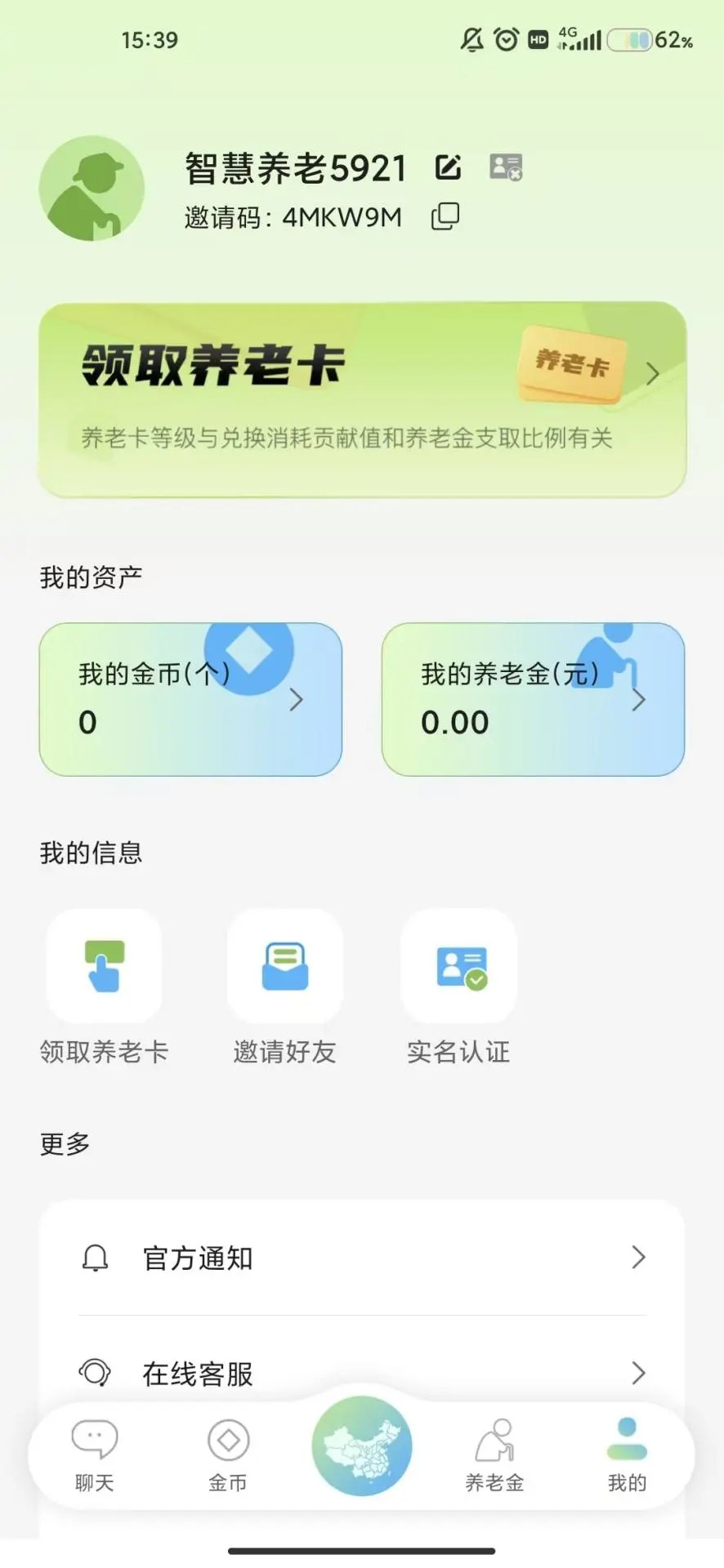Tap the 领取养老卡 banner
Image resolution: width=724 pixels, height=1568 pixels.
362,399
